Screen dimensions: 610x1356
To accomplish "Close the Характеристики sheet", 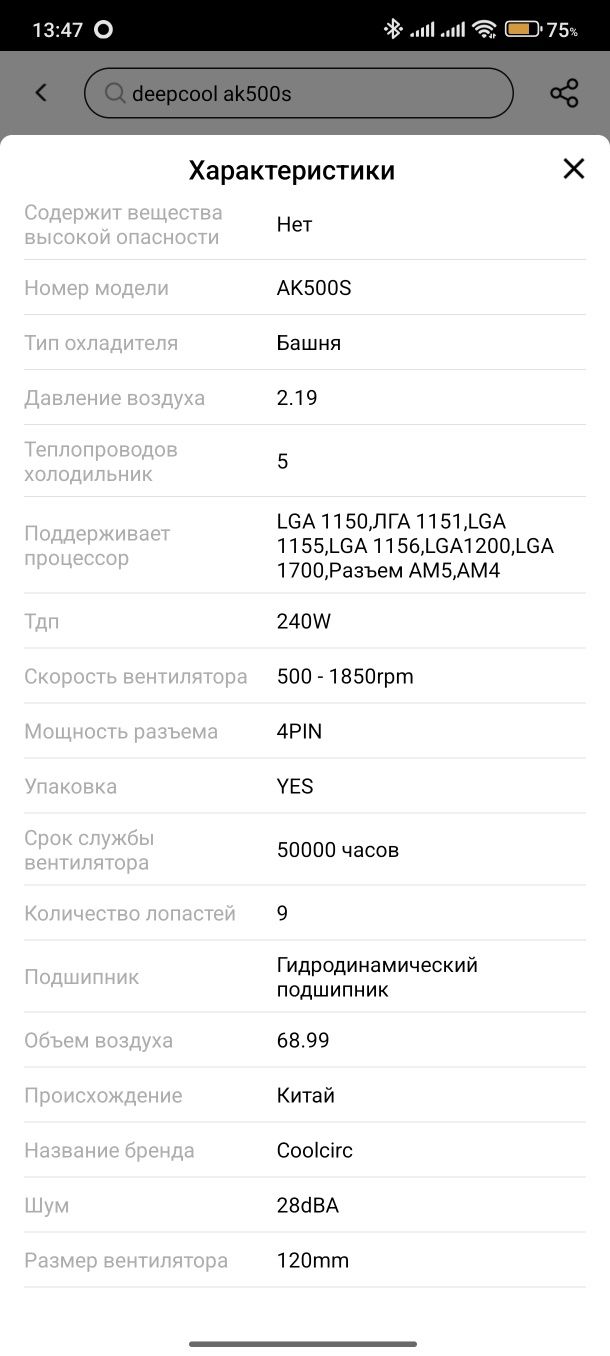I will coord(573,169).
